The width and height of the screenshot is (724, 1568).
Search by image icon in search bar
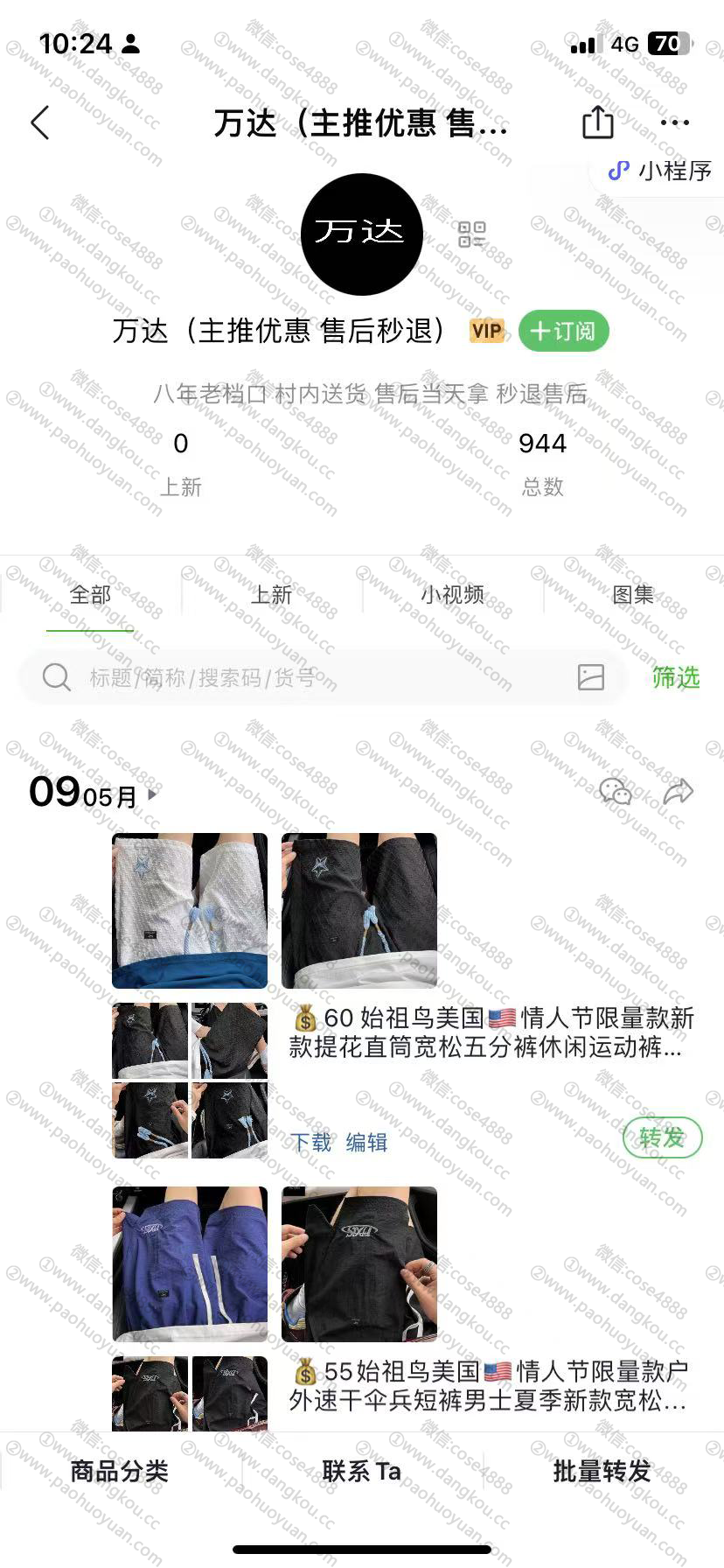pos(591,677)
